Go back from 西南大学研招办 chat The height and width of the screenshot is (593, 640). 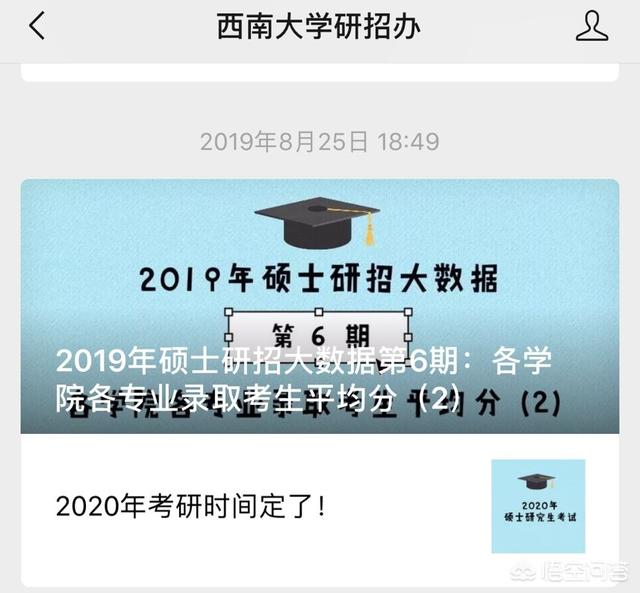37,27
